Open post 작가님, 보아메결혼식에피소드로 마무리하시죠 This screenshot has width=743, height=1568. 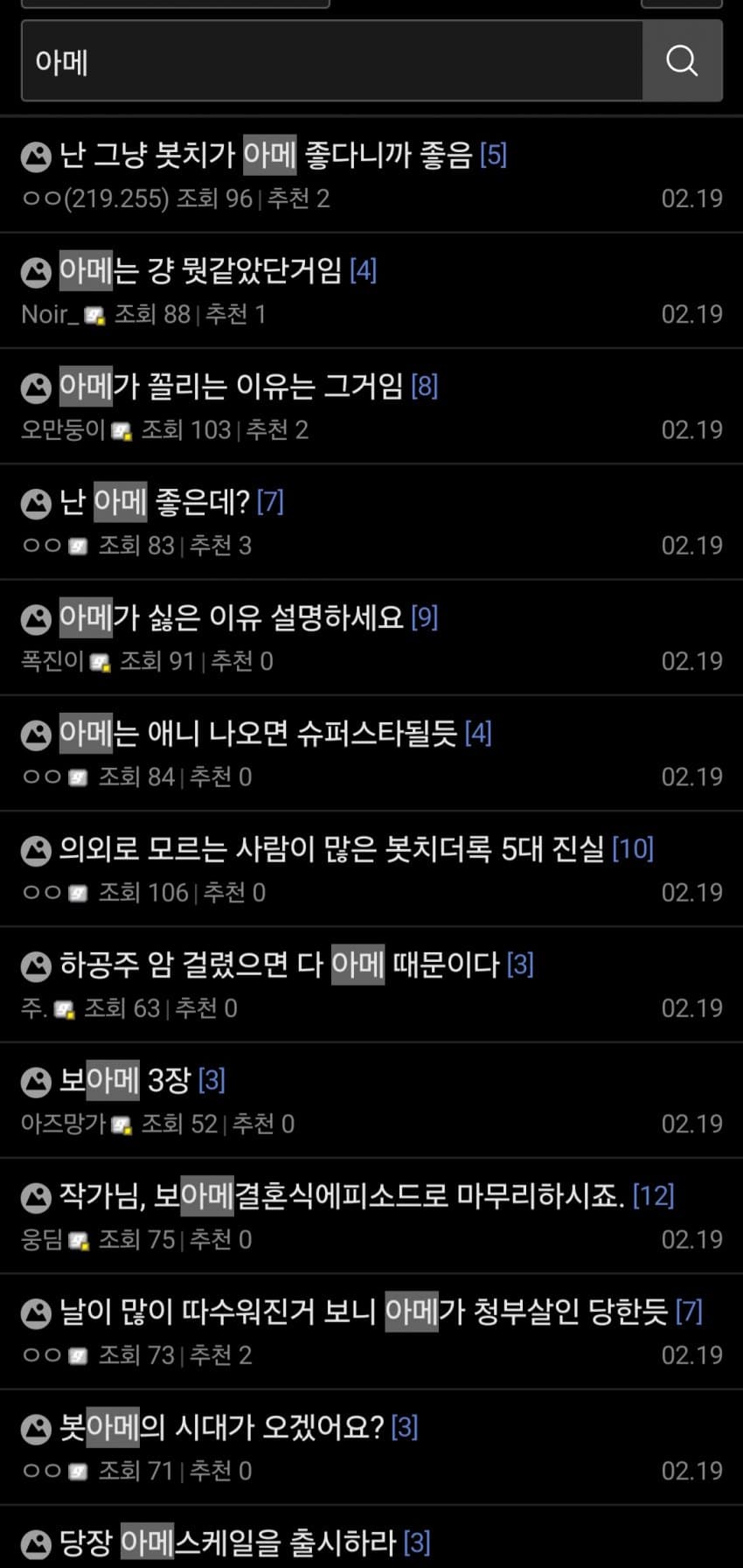coord(341,1196)
